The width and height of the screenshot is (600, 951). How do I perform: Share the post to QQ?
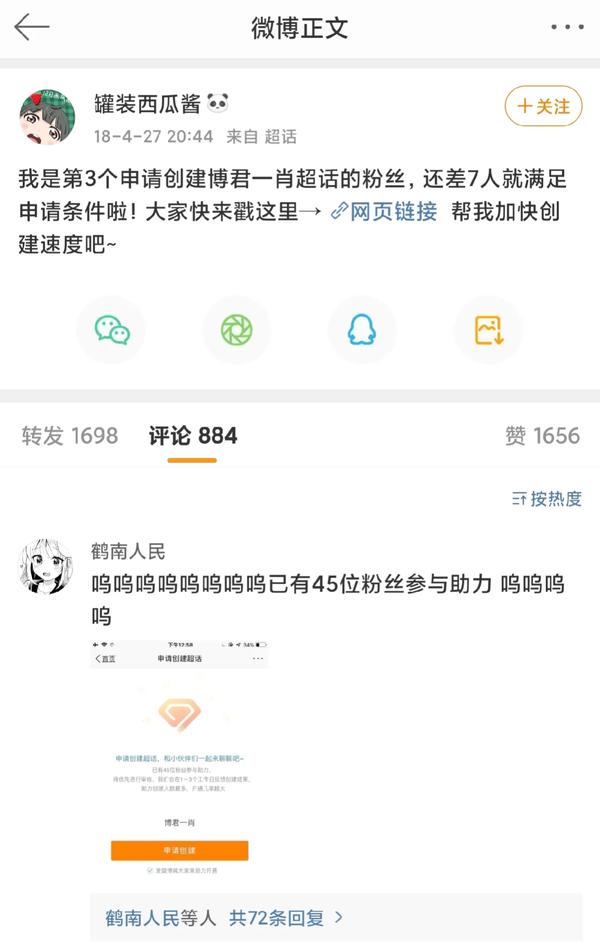(362, 330)
